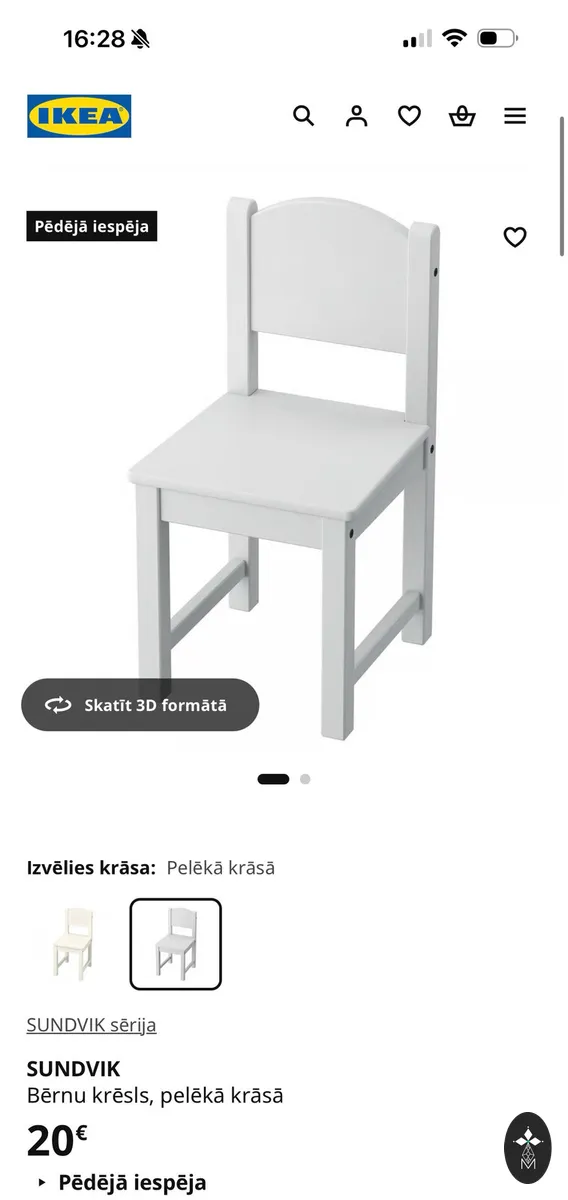Open the search magnifier icon

pos(304,116)
